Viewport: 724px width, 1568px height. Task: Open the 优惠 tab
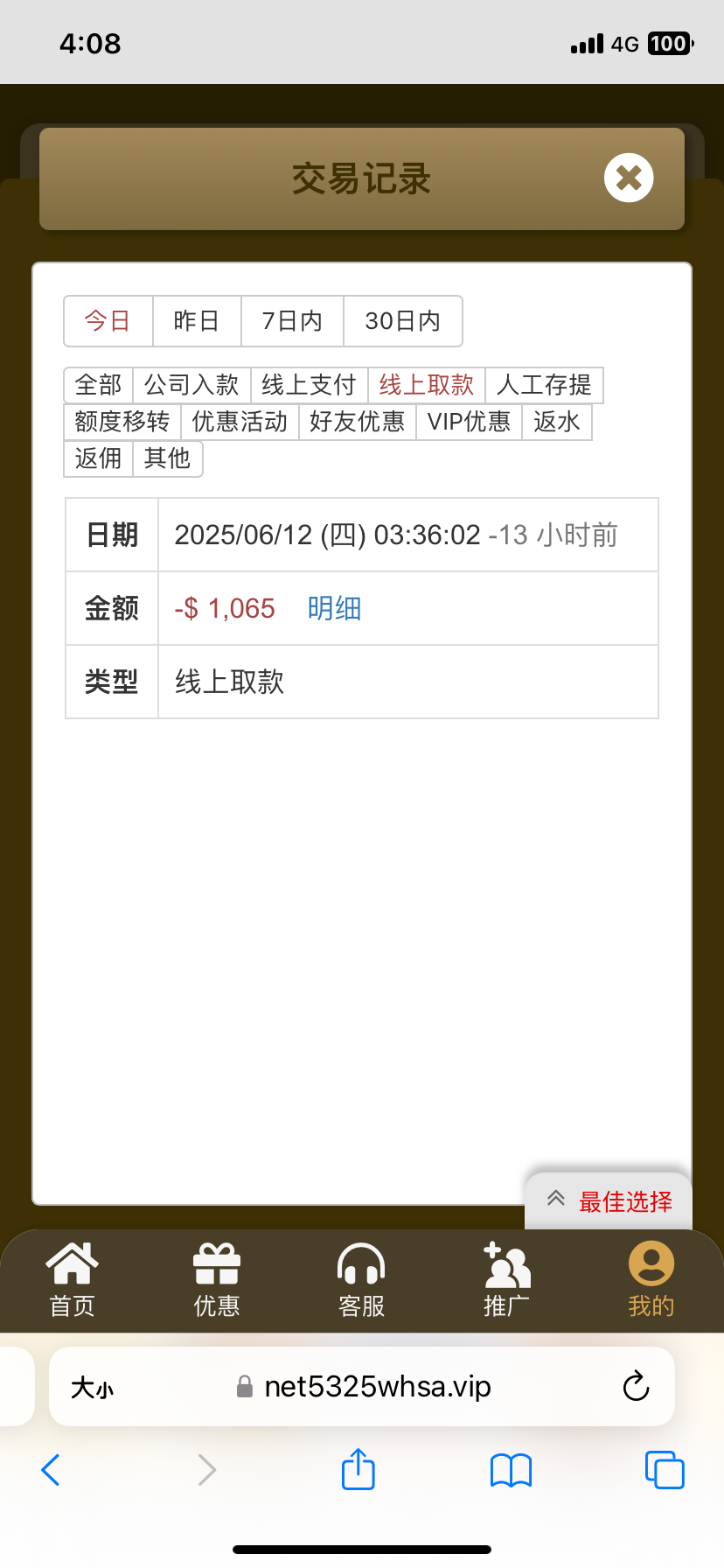click(216, 1280)
